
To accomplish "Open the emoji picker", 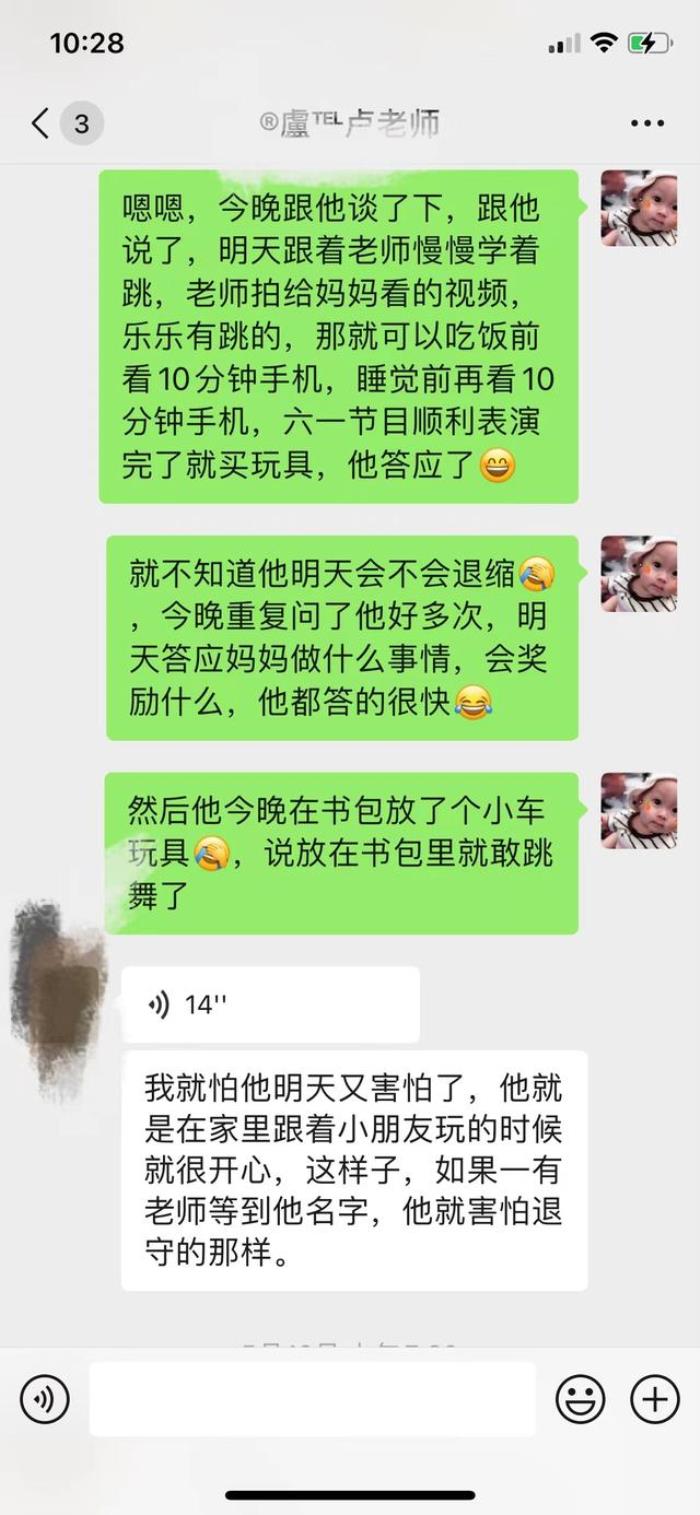I will (x=580, y=1399).
